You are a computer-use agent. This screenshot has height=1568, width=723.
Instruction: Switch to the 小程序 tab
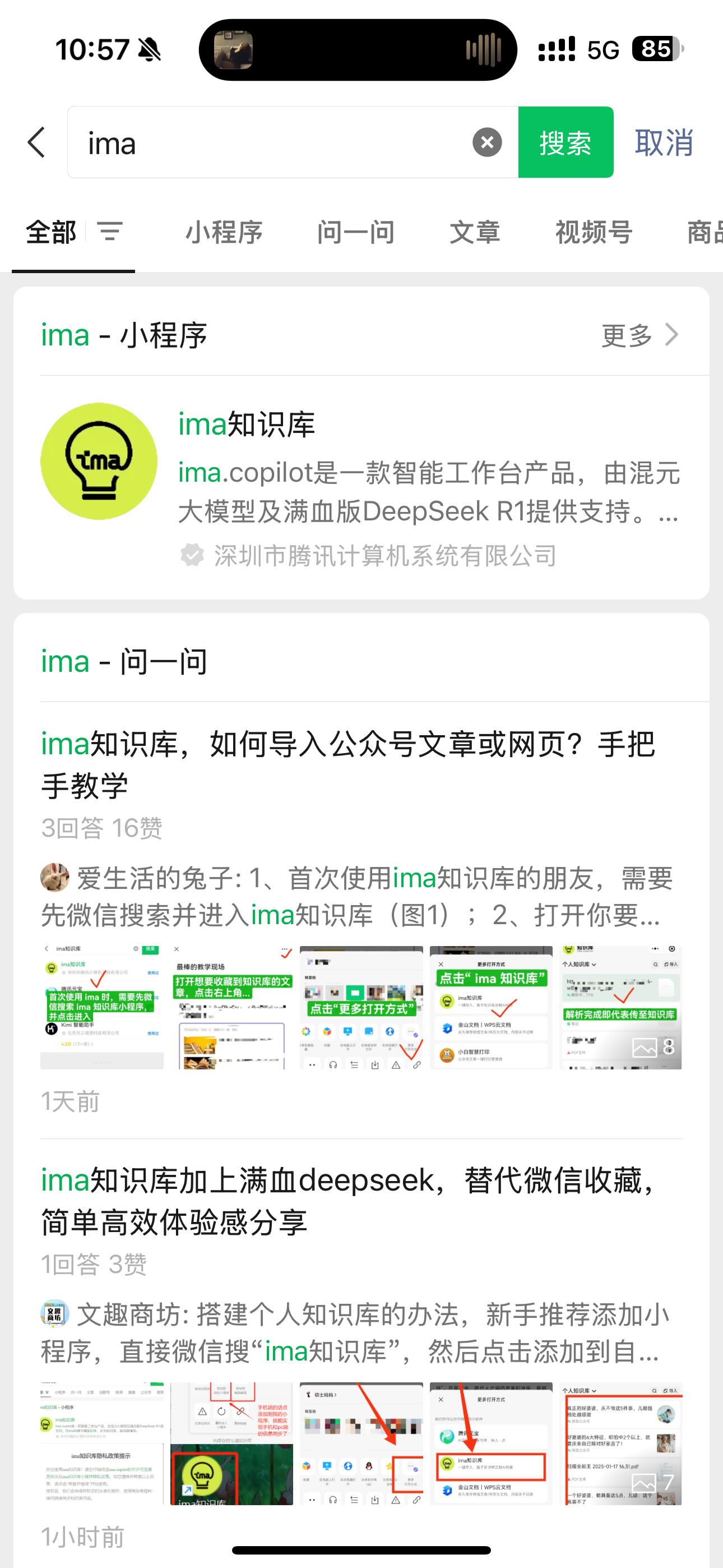click(224, 232)
